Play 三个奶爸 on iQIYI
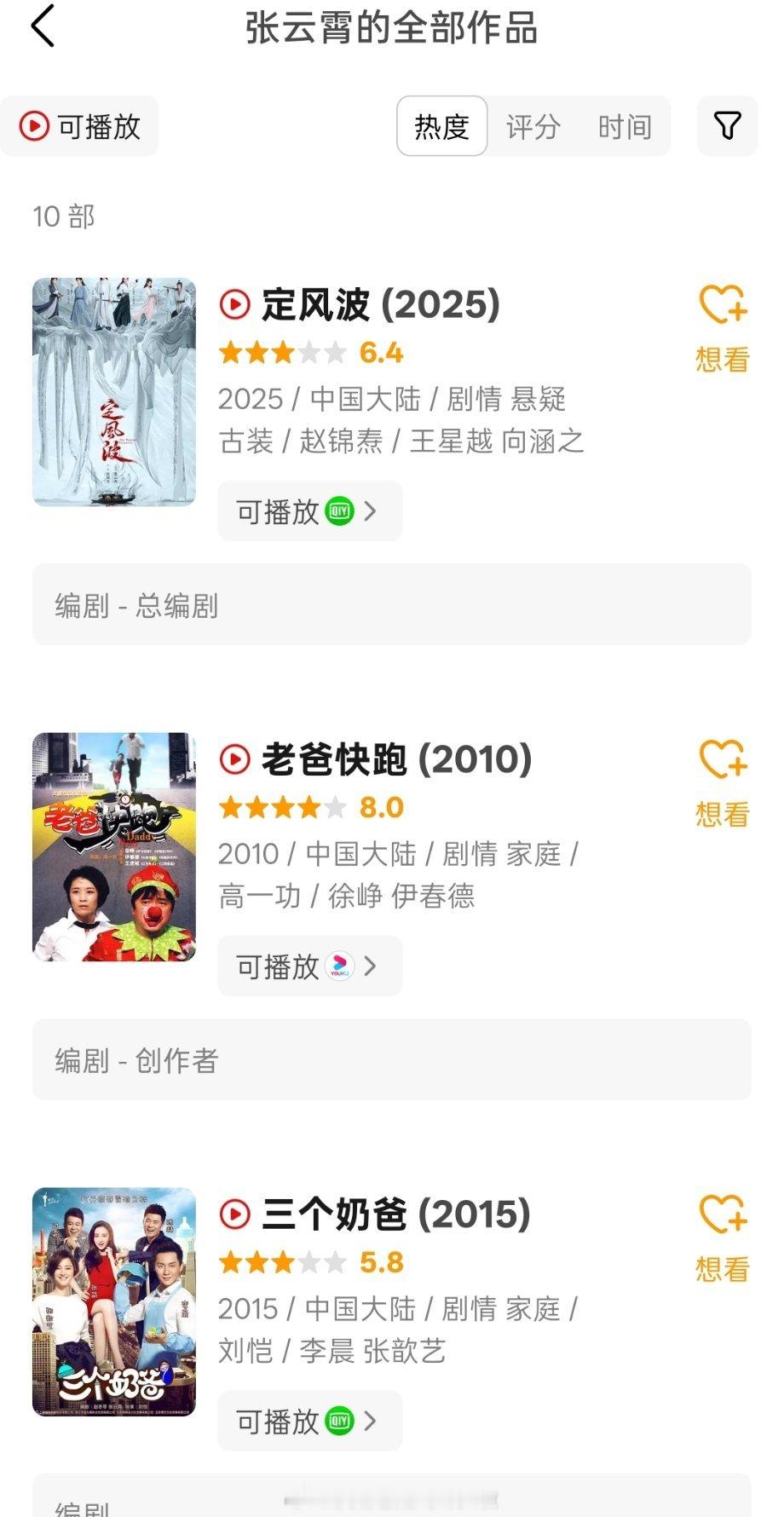 pyautogui.click(x=309, y=1422)
